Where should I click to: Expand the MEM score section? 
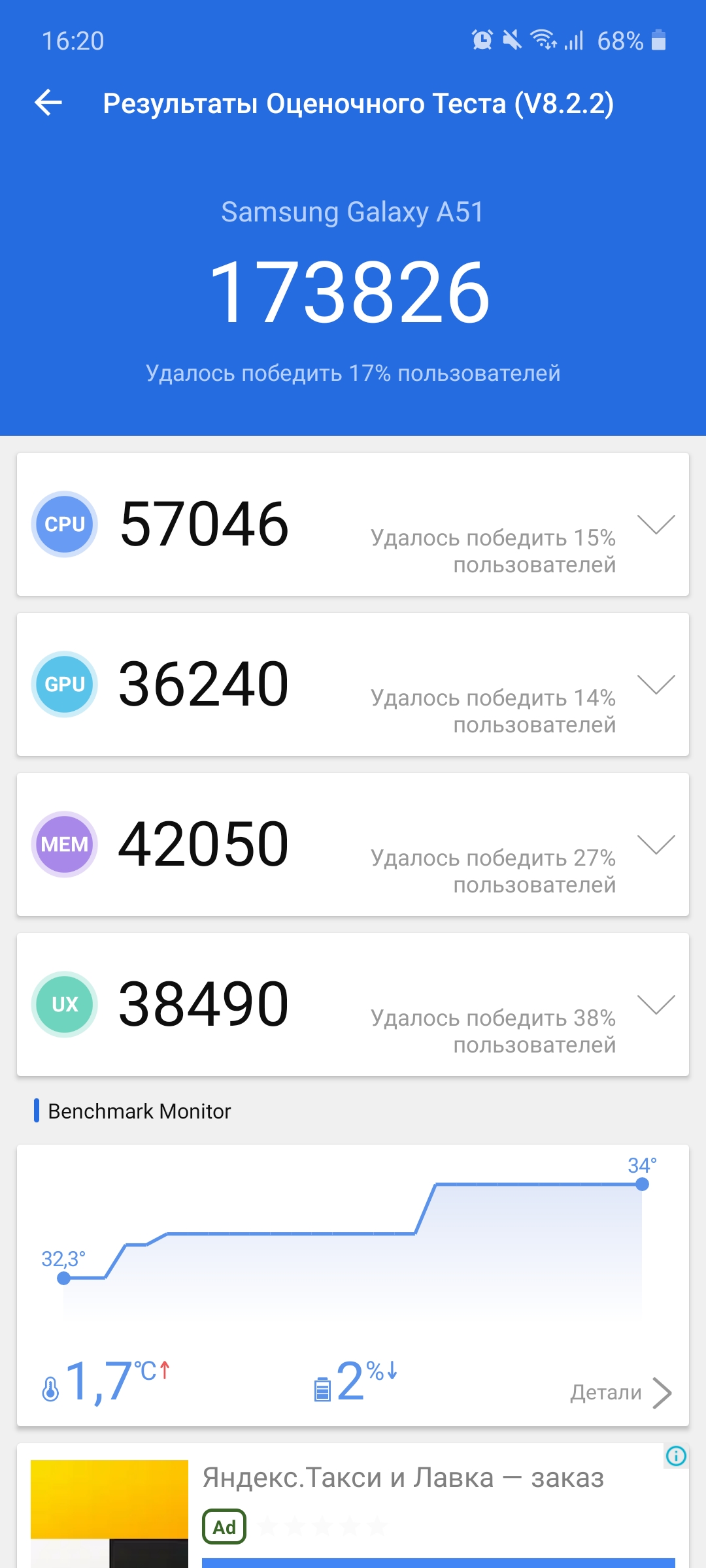pyautogui.click(x=656, y=844)
